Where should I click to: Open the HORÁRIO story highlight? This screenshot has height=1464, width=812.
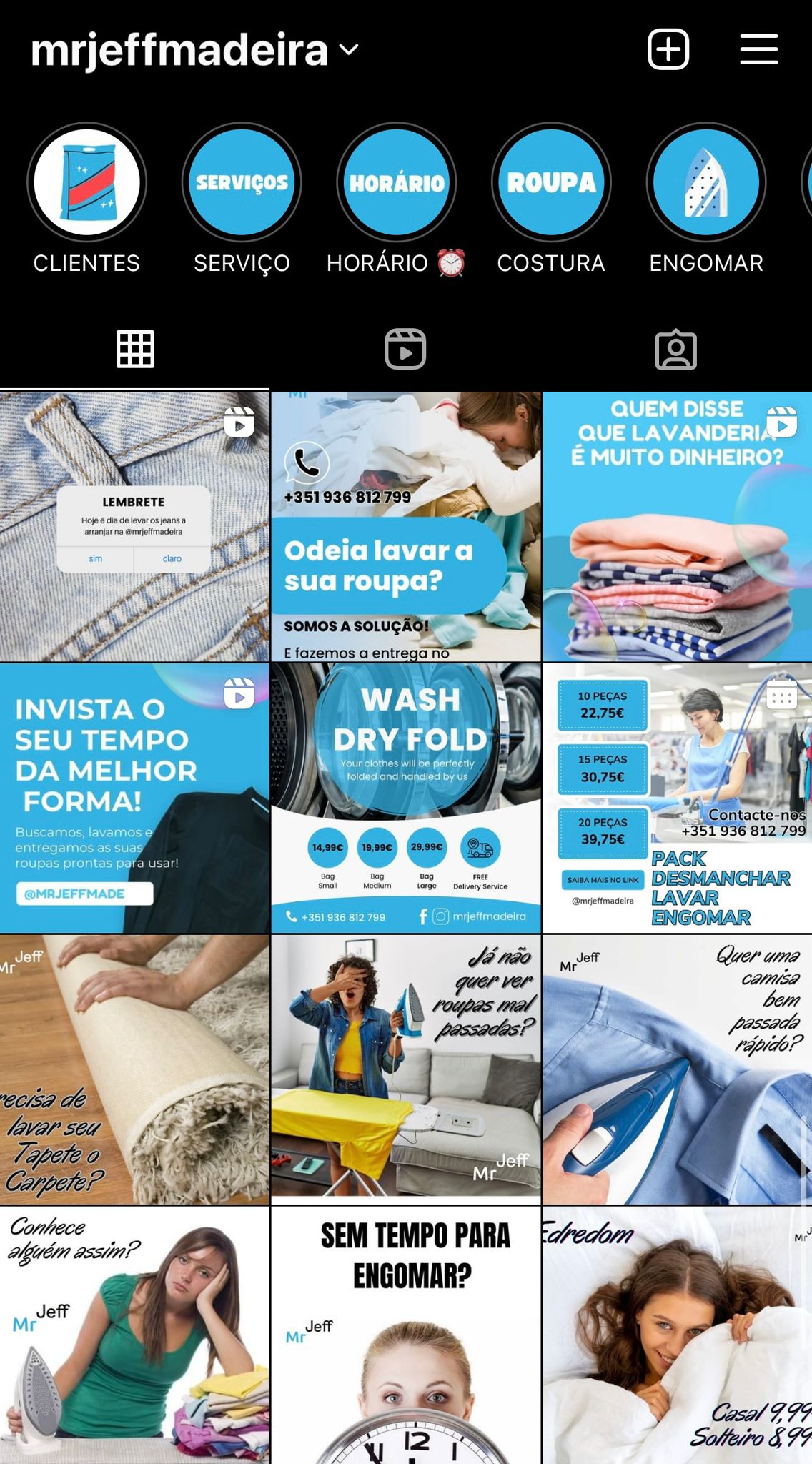(397, 183)
